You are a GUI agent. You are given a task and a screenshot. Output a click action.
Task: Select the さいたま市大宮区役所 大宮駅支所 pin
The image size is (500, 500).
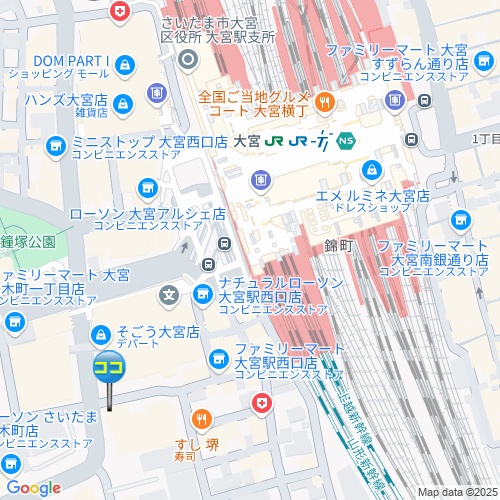188,60
